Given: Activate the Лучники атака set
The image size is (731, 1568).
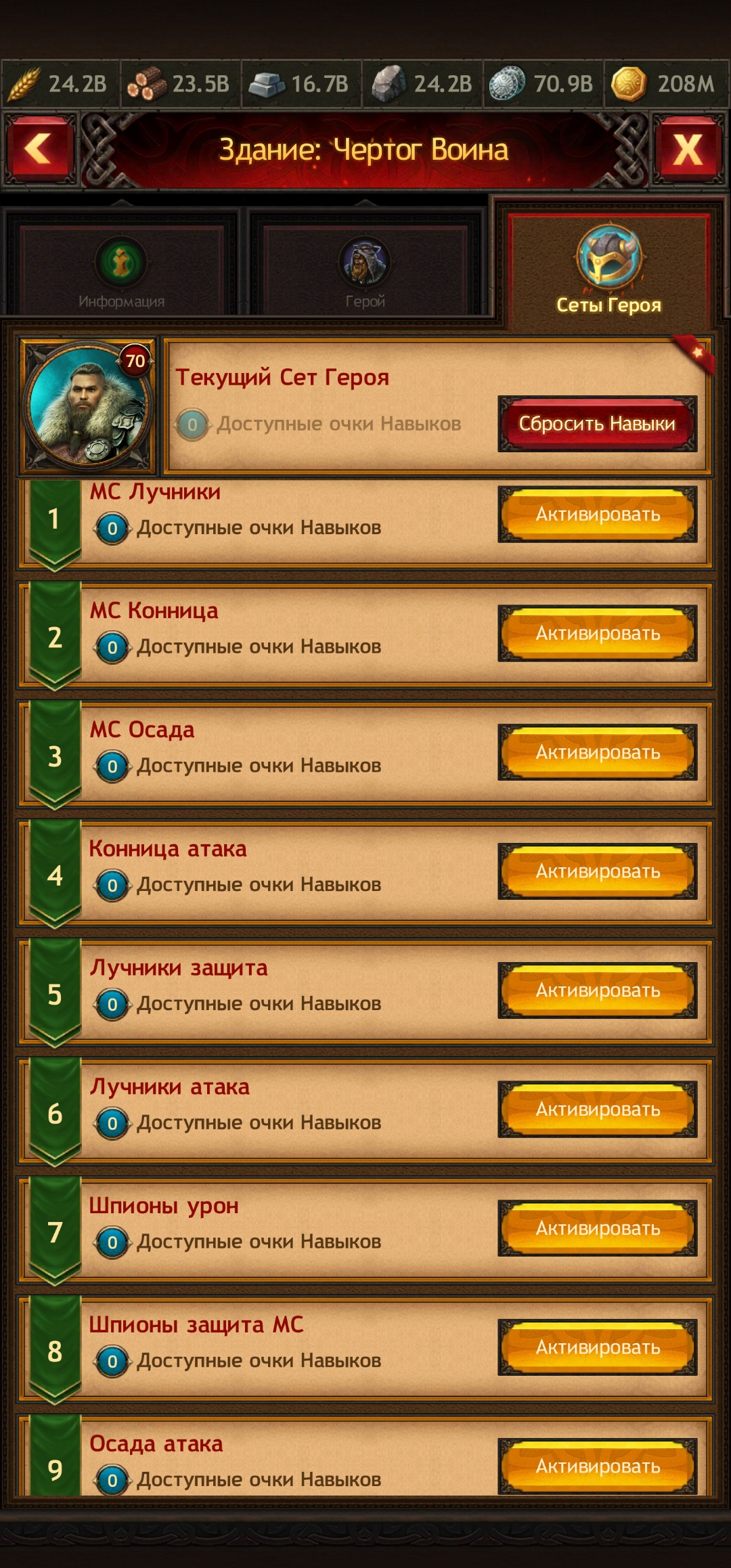Looking at the screenshot, I should pyautogui.click(x=598, y=1110).
